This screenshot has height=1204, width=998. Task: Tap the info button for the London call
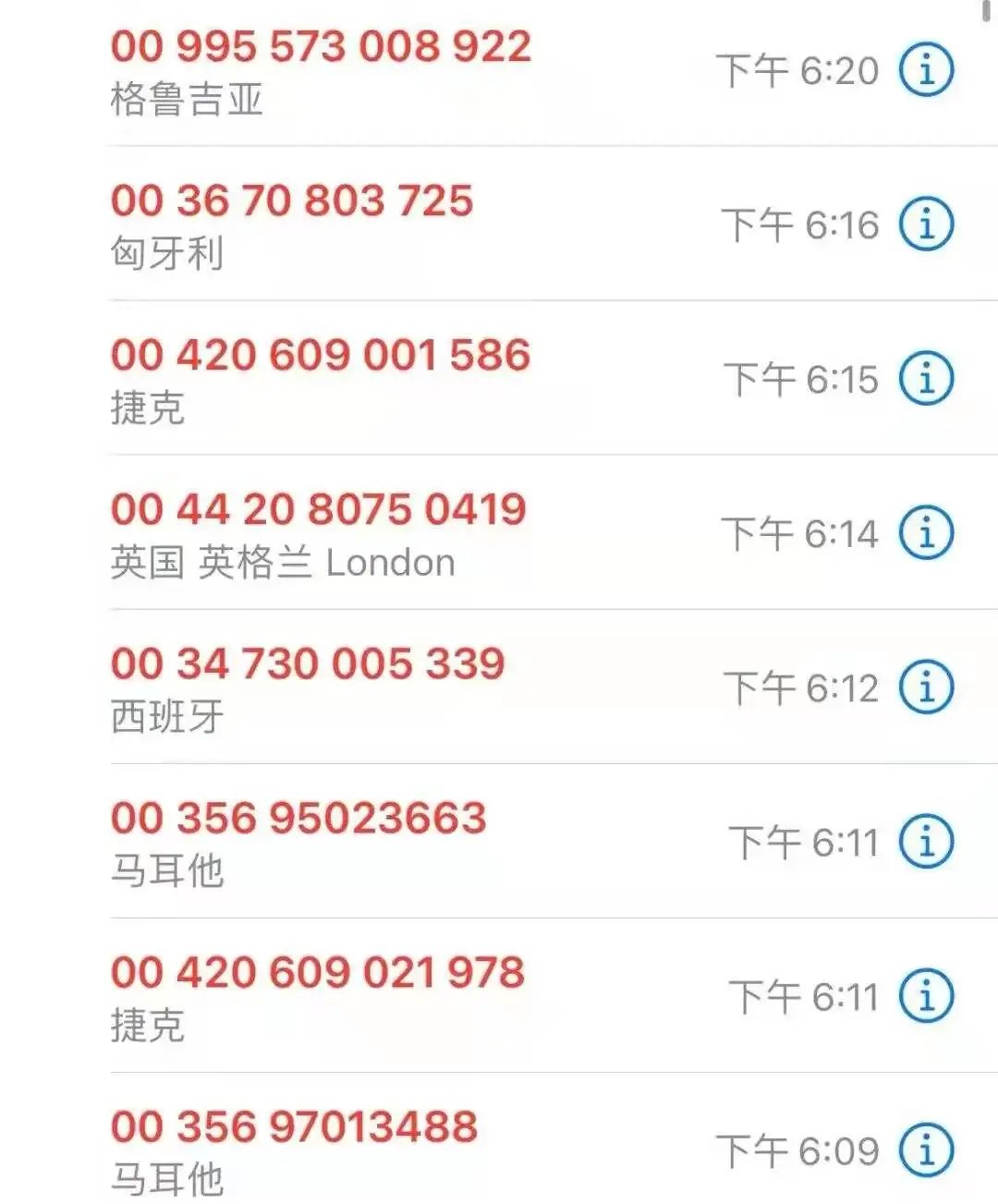coord(927,531)
